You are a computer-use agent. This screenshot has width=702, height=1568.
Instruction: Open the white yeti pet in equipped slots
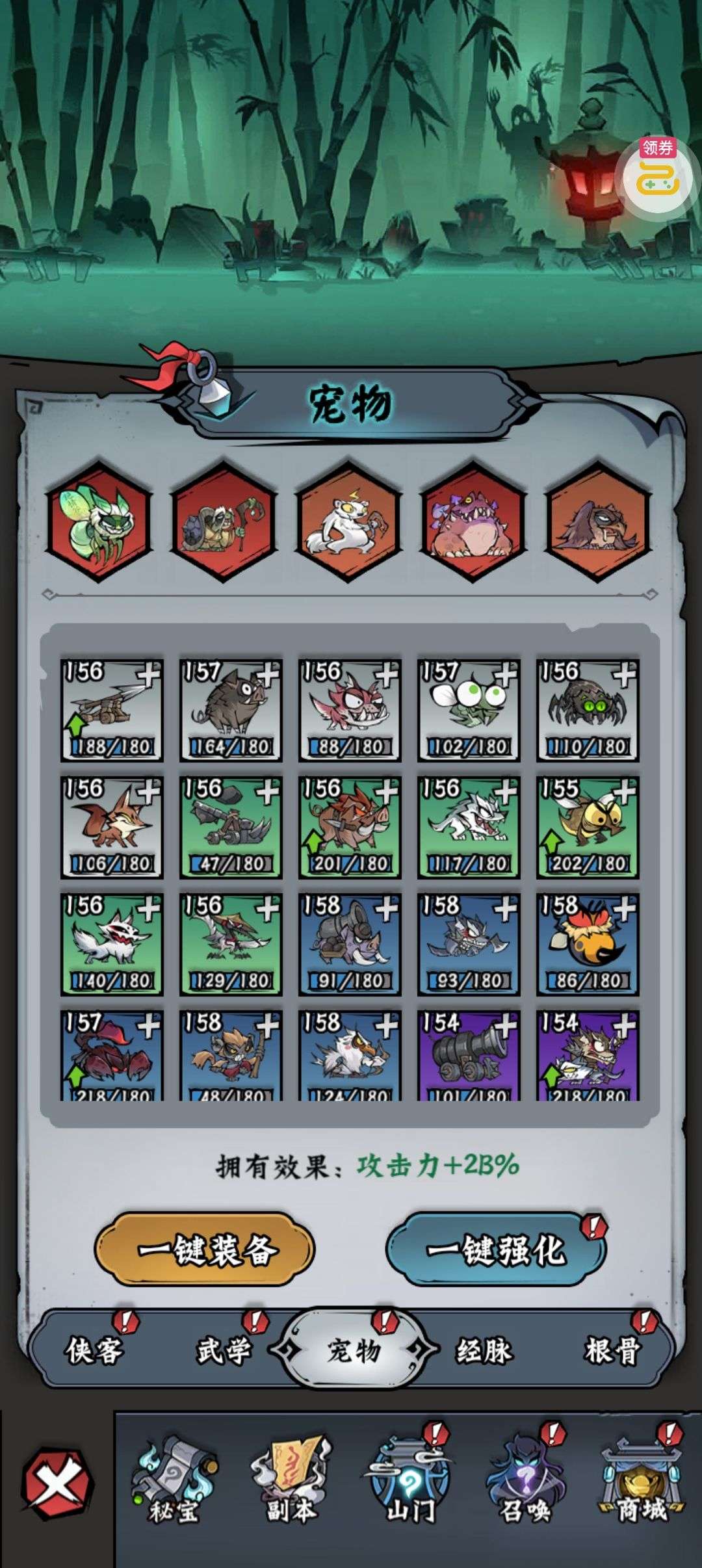pyautogui.click(x=348, y=521)
